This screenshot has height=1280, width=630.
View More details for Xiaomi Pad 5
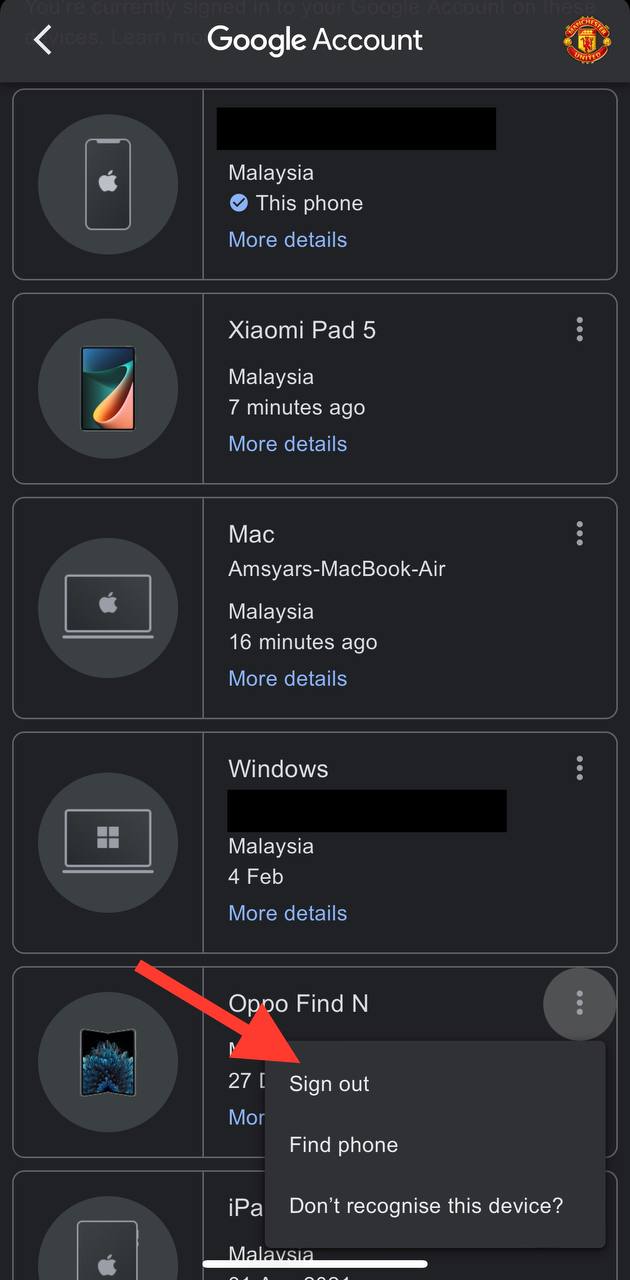pos(288,444)
